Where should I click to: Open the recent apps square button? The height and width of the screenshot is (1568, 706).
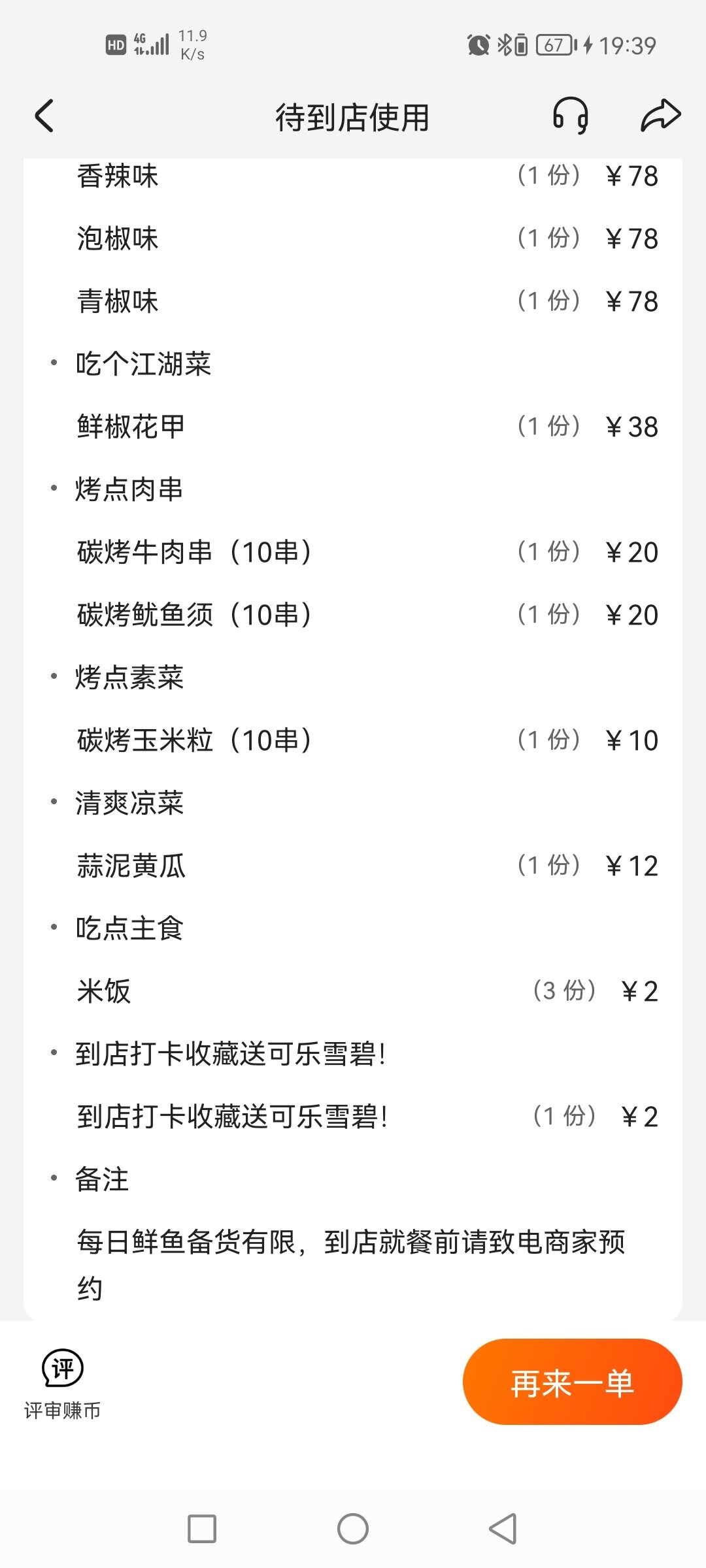[202, 1529]
